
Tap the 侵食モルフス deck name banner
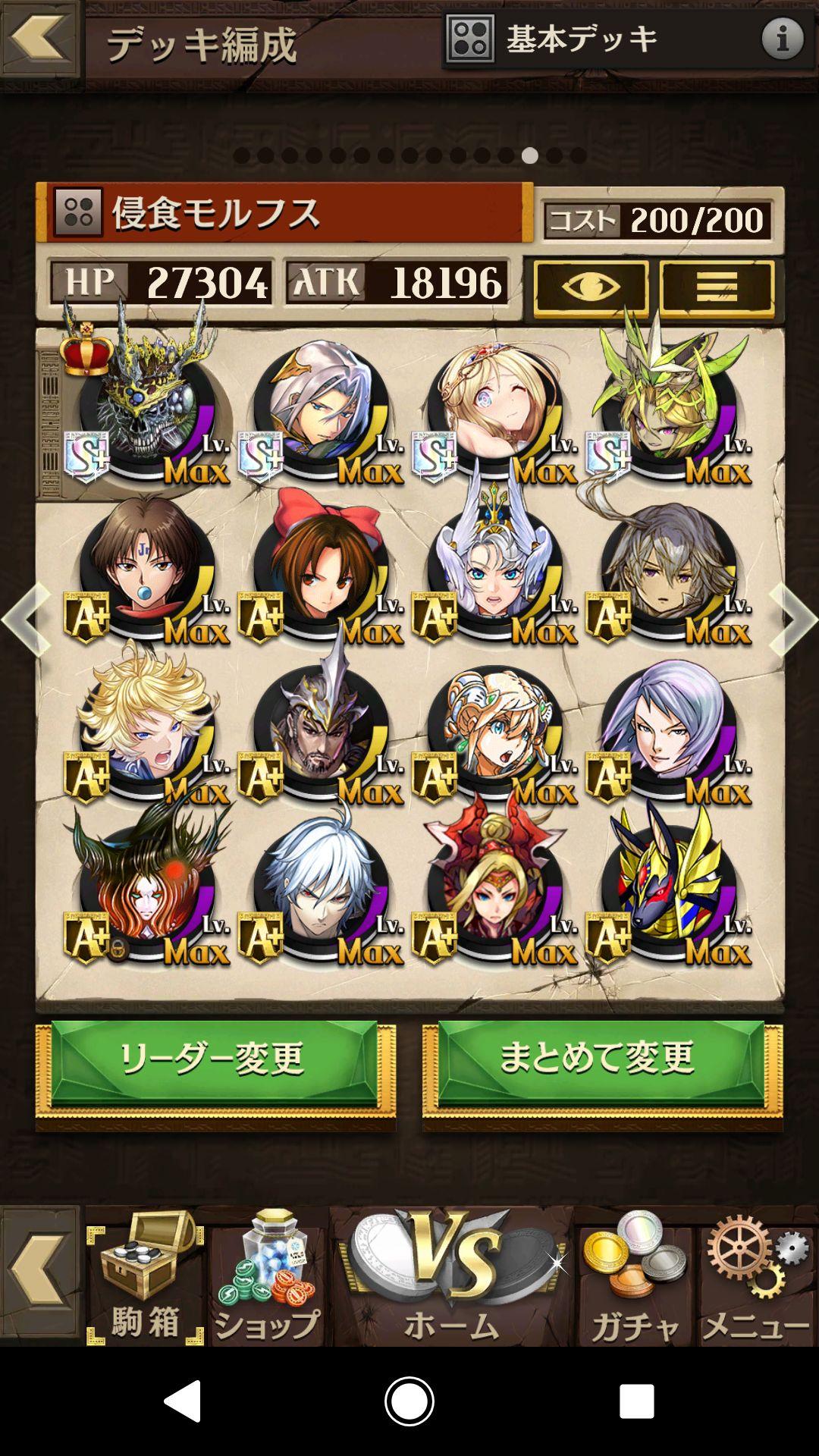click(284, 213)
